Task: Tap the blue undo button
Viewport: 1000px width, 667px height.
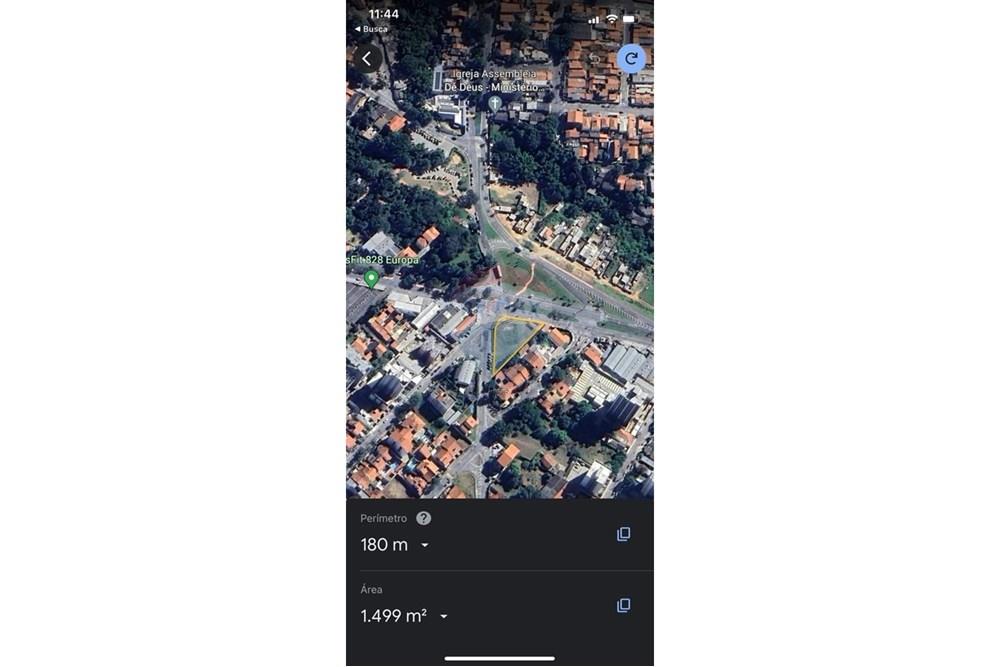Action: point(631,59)
